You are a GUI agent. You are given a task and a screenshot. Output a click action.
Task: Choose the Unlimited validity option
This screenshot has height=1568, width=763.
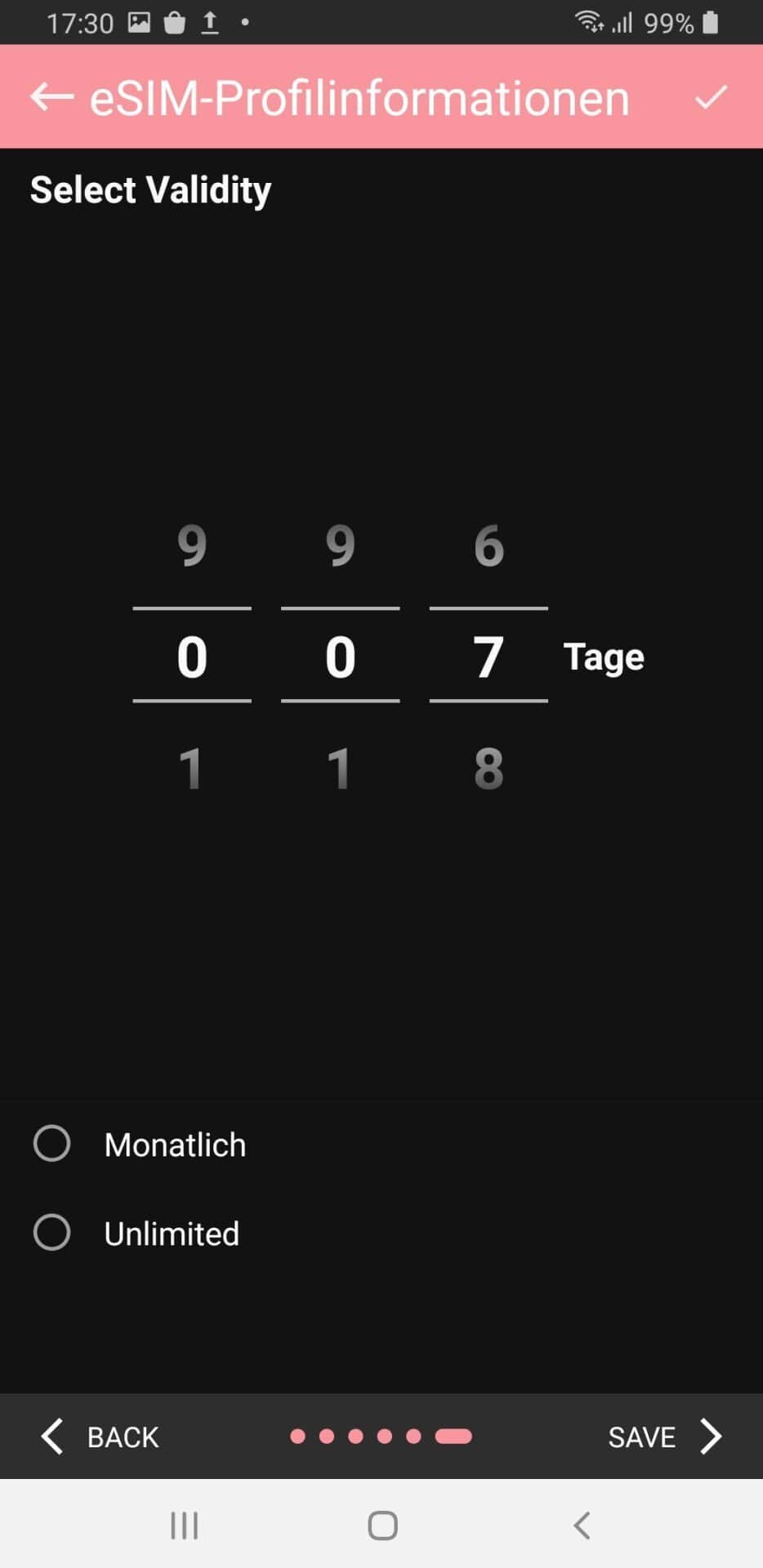[x=52, y=1232]
